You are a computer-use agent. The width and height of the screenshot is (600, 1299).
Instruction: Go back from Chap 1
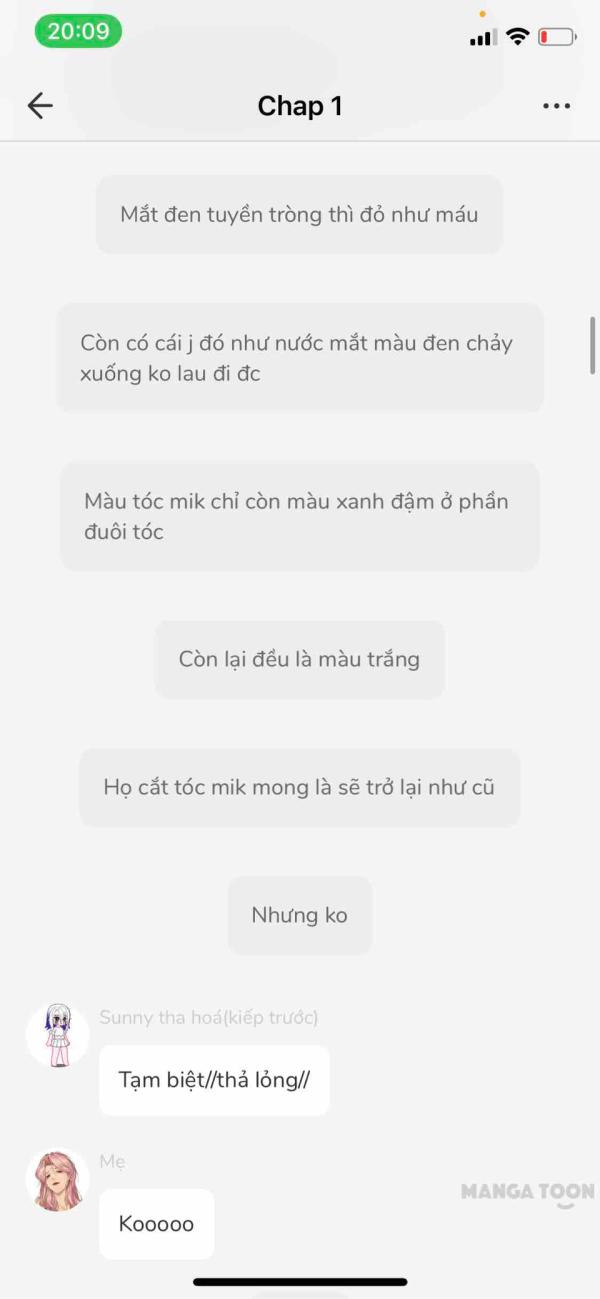click(40, 106)
